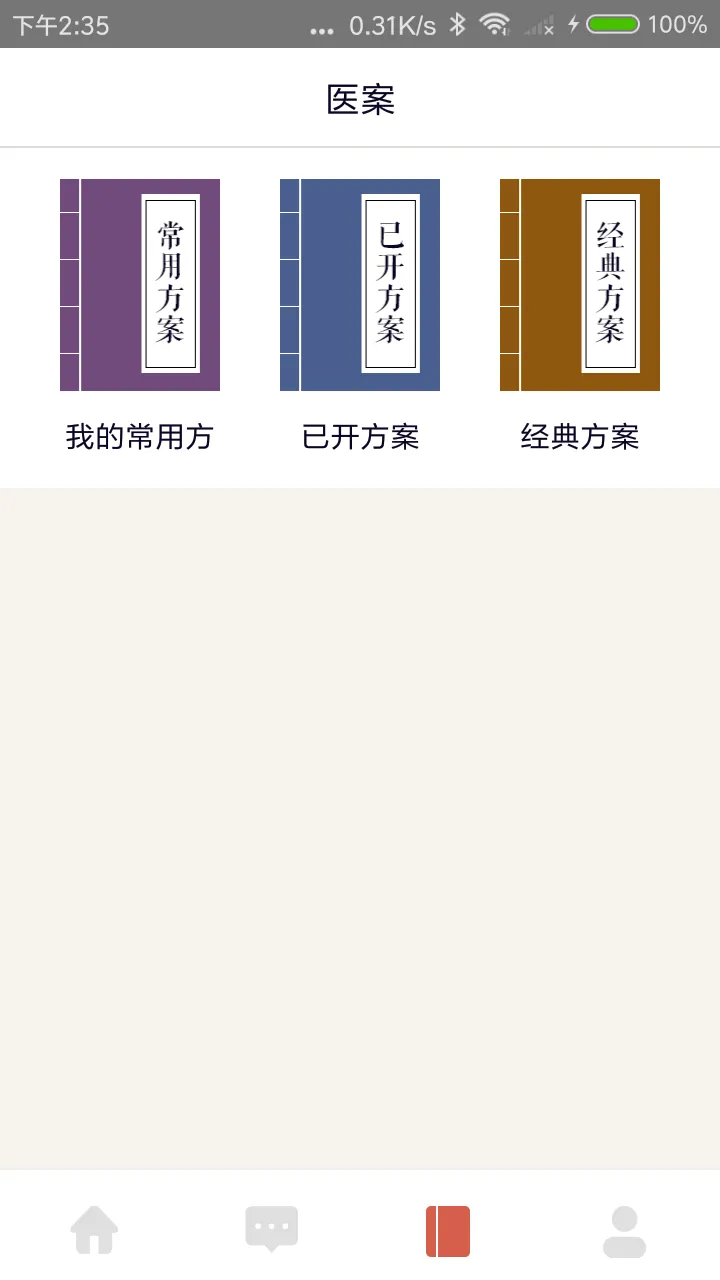Switch to the messages chat tab

coord(271,1230)
